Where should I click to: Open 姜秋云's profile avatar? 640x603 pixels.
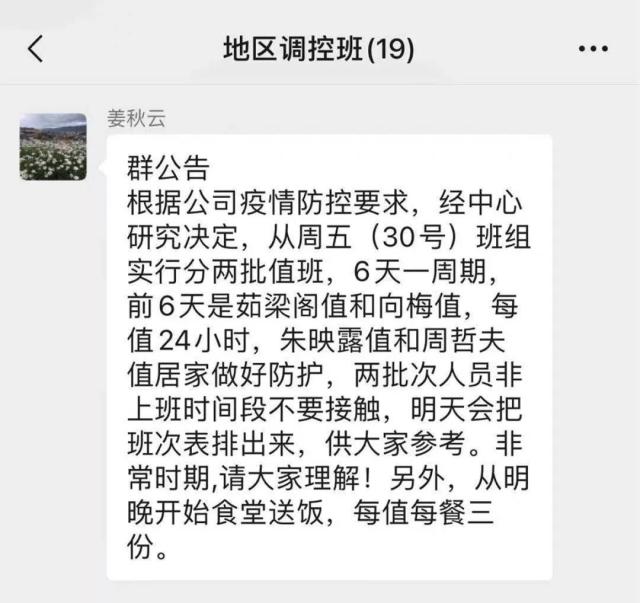click(x=53, y=146)
